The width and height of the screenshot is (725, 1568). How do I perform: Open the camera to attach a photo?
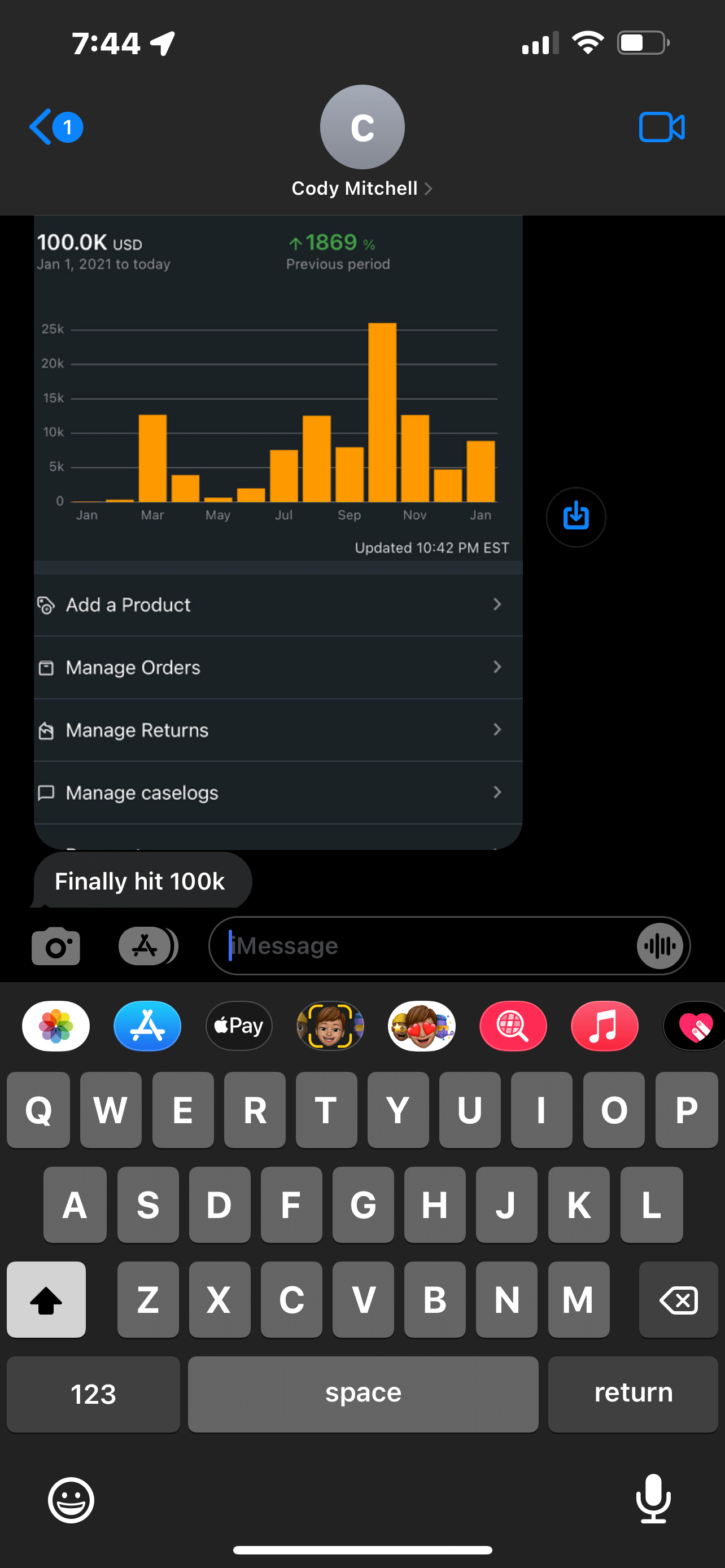click(55, 946)
